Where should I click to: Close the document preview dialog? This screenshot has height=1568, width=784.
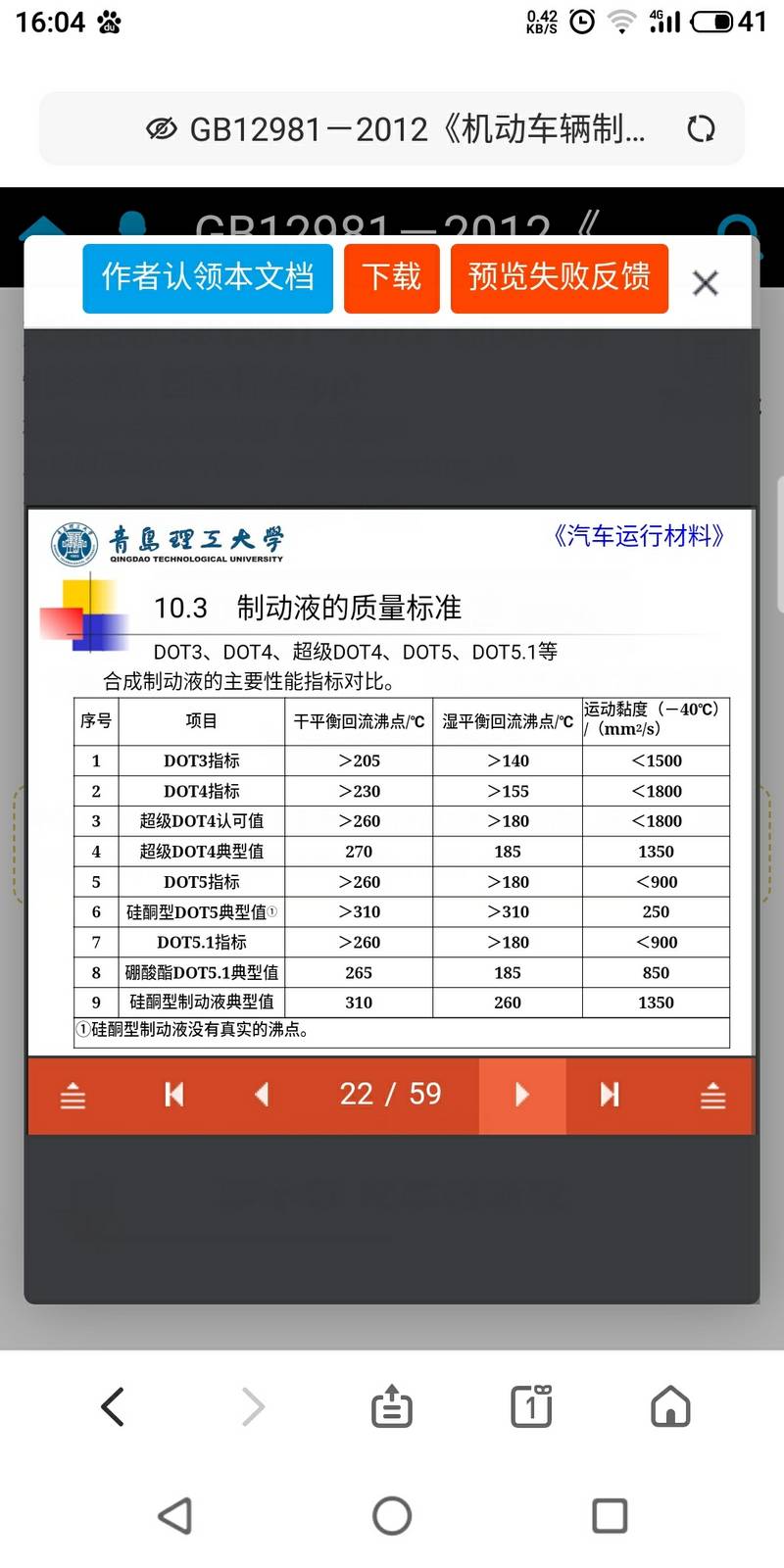point(706,283)
